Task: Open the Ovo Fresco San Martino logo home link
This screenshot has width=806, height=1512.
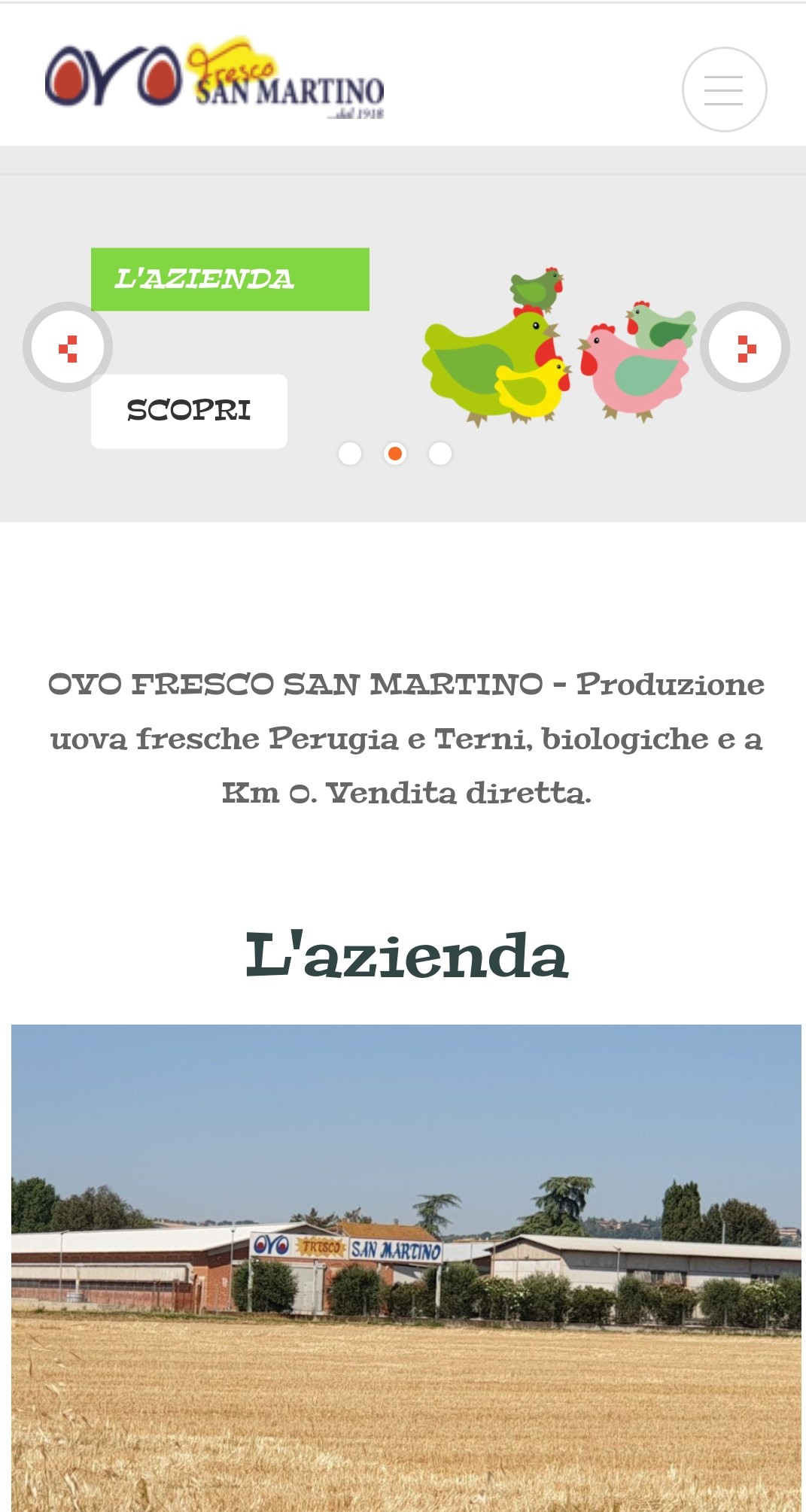Action: click(x=214, y=77)
